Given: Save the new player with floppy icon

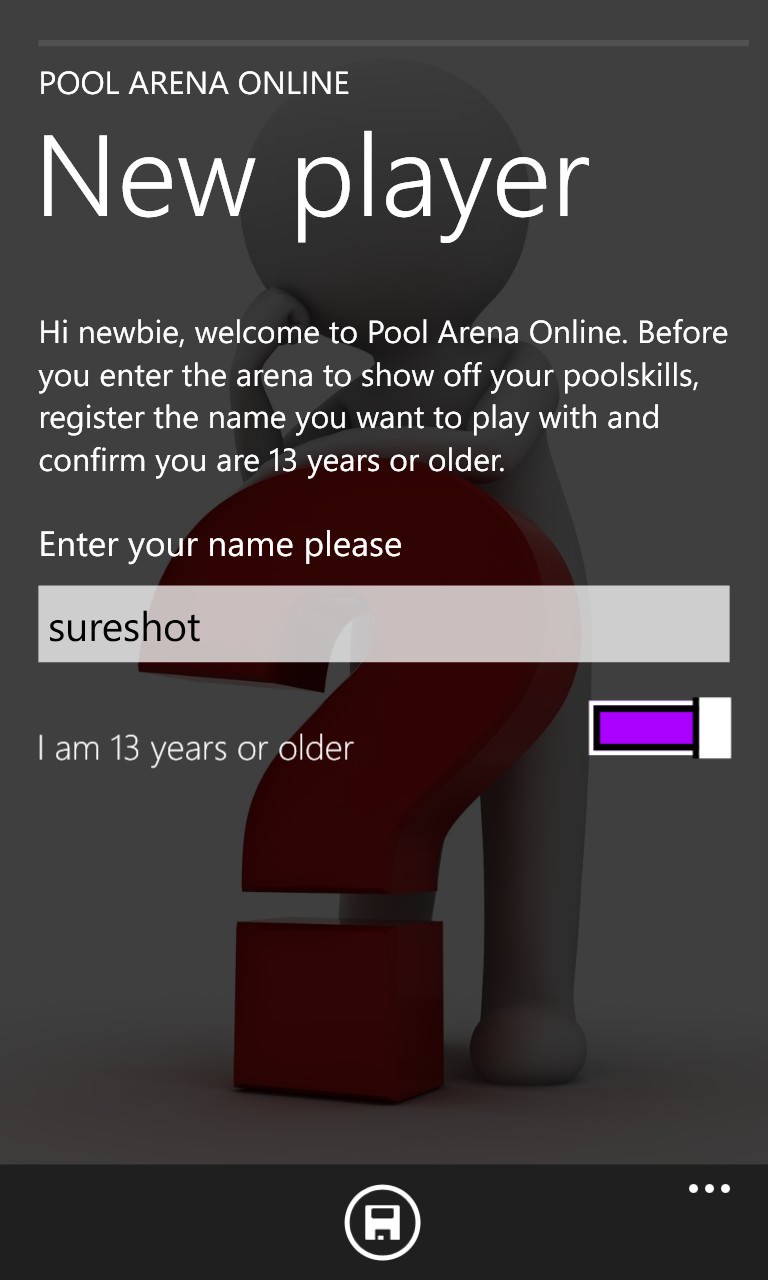Looking at the screenshot, I should pos(382,1222).
